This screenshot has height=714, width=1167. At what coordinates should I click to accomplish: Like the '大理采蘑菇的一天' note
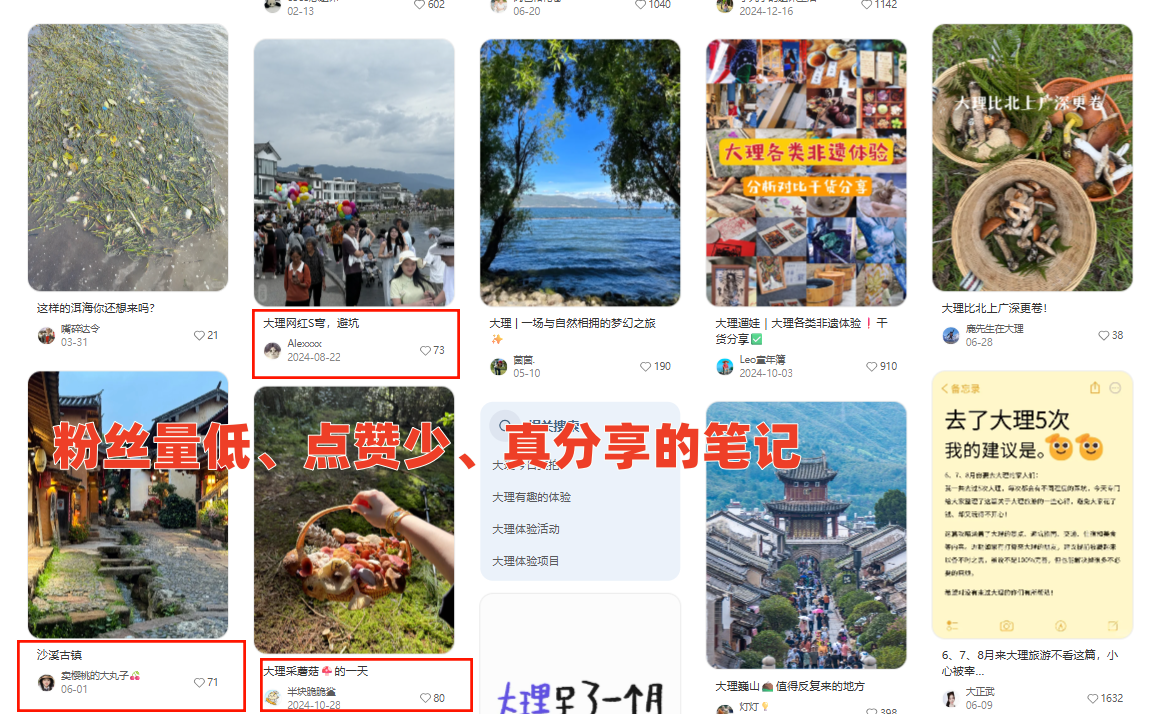tap(426, 698)
